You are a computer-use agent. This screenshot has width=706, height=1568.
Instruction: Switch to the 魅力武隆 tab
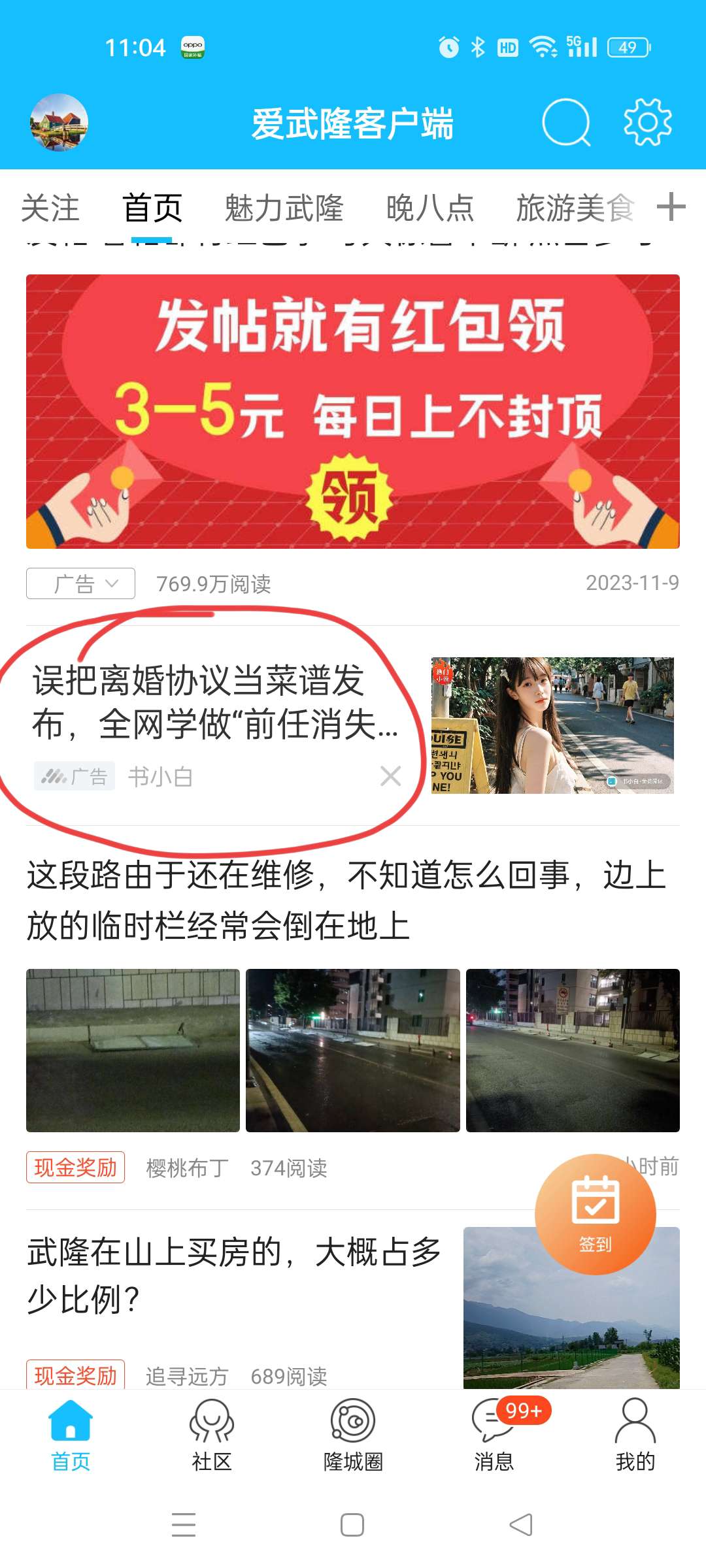(284, 208)
